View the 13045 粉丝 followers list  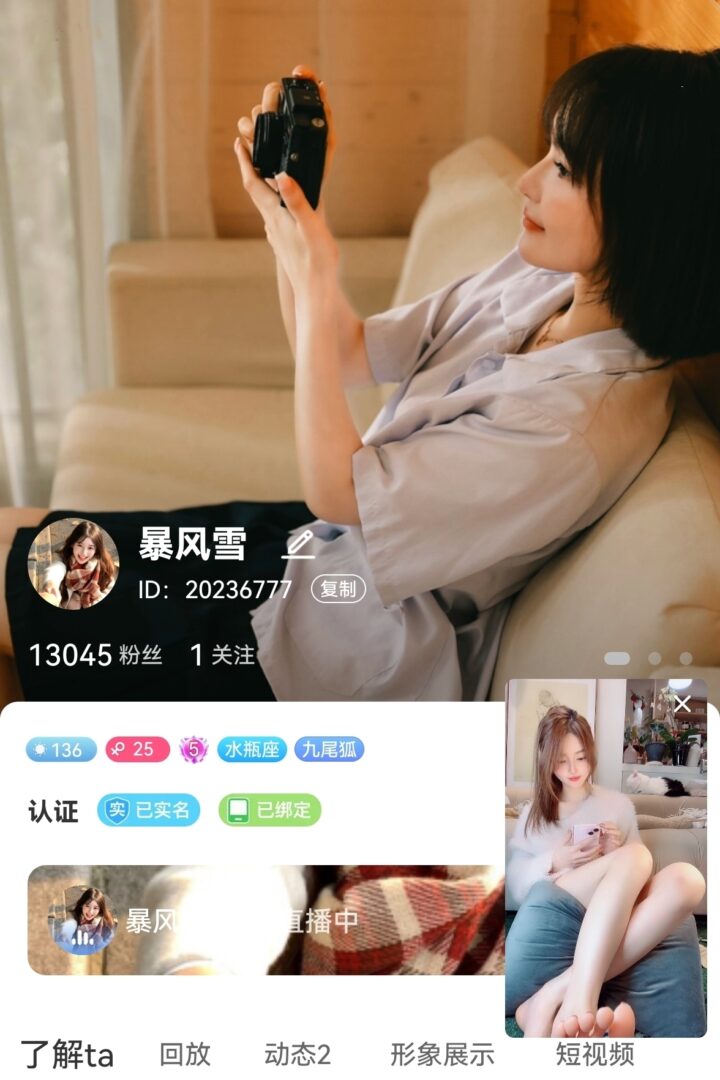coord(95,655)
